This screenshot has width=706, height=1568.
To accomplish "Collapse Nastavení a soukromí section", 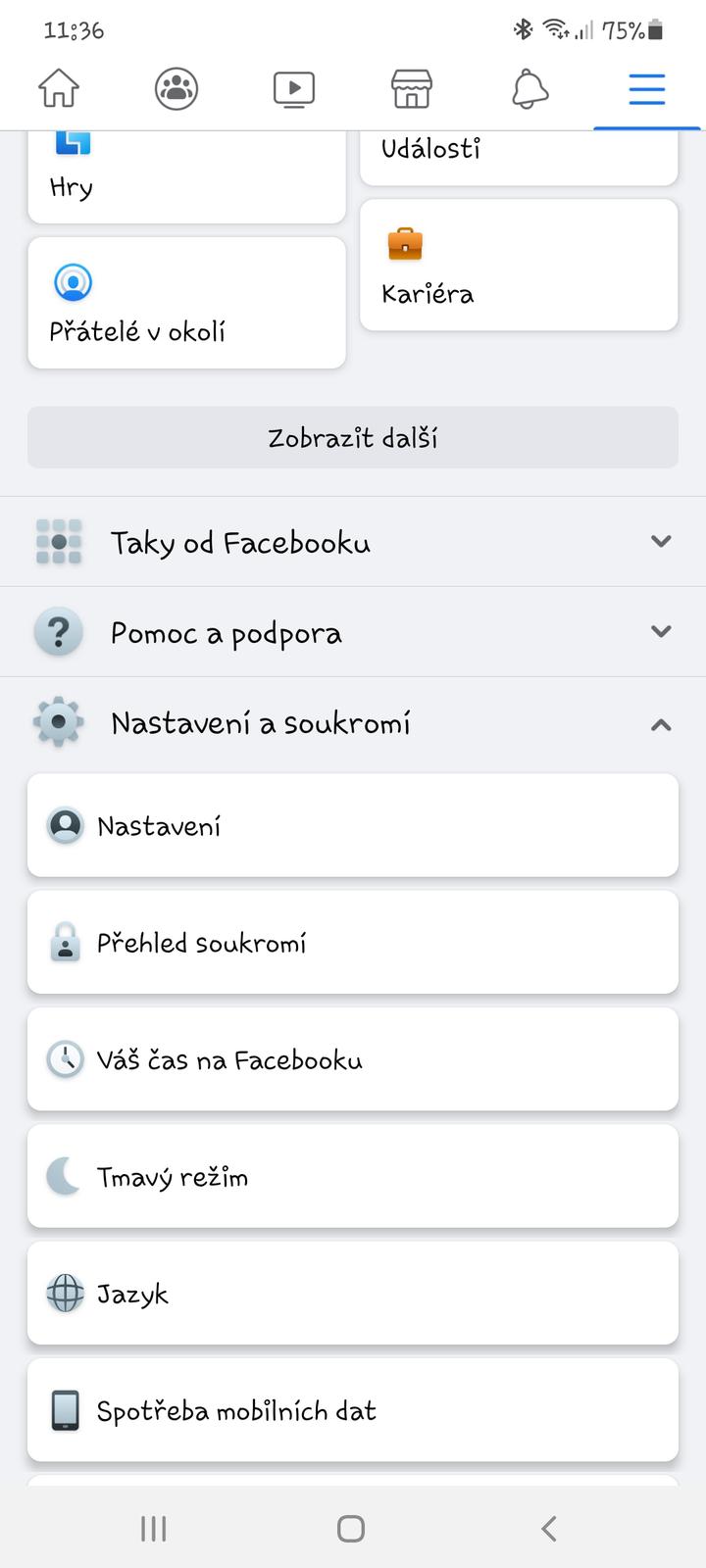I will coord(353,723).
